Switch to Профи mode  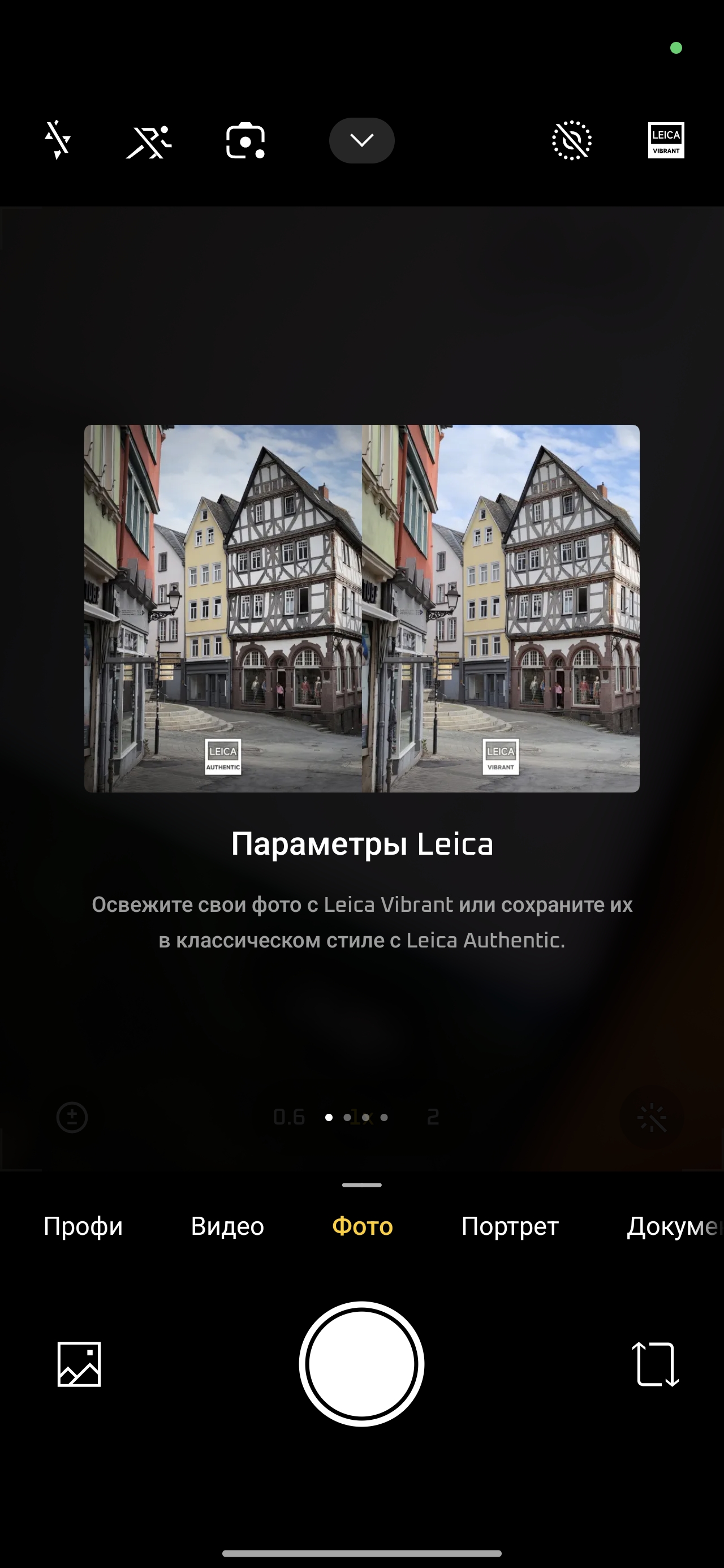pos(83,1226)
